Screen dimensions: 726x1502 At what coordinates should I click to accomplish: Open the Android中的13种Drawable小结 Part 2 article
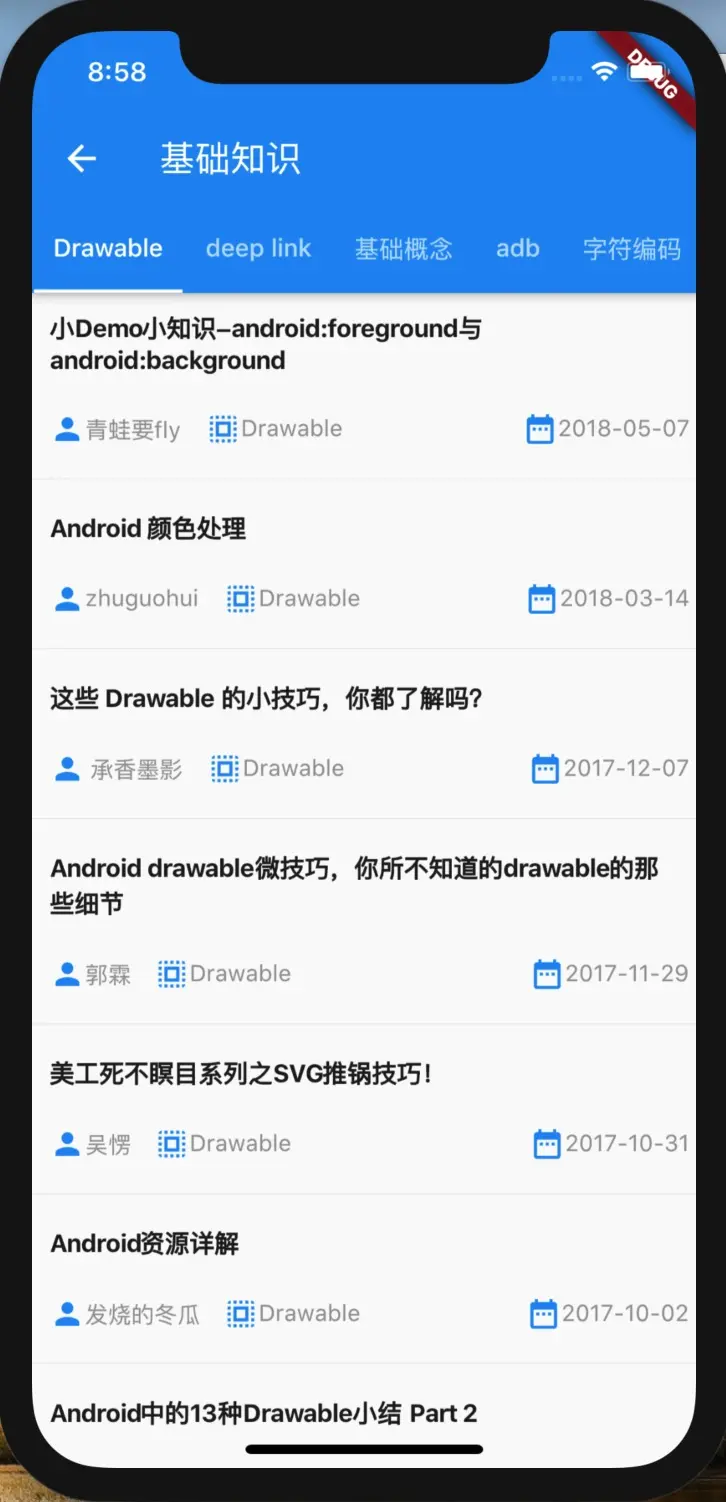click(264, 1413)
